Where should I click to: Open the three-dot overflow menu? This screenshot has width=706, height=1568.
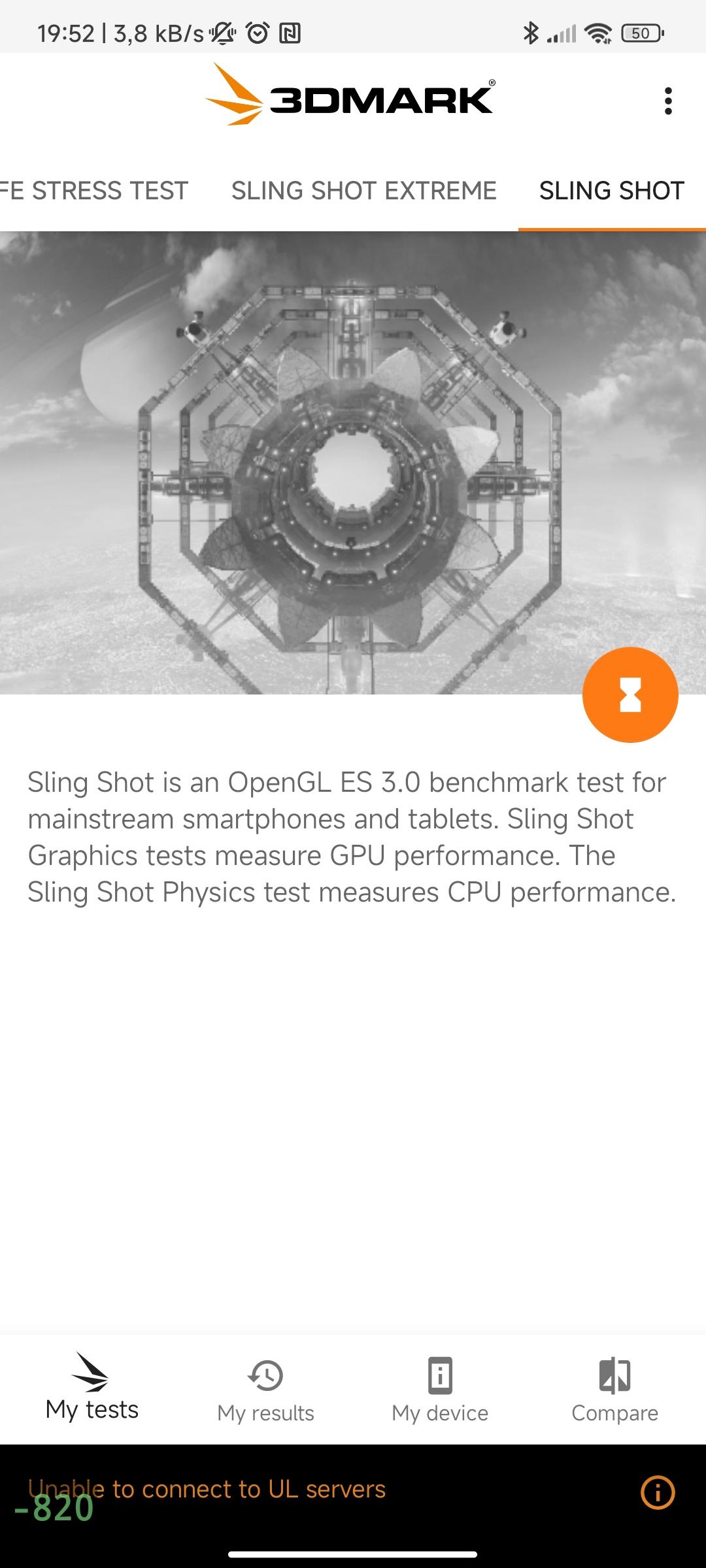click(x=667, y=101)
